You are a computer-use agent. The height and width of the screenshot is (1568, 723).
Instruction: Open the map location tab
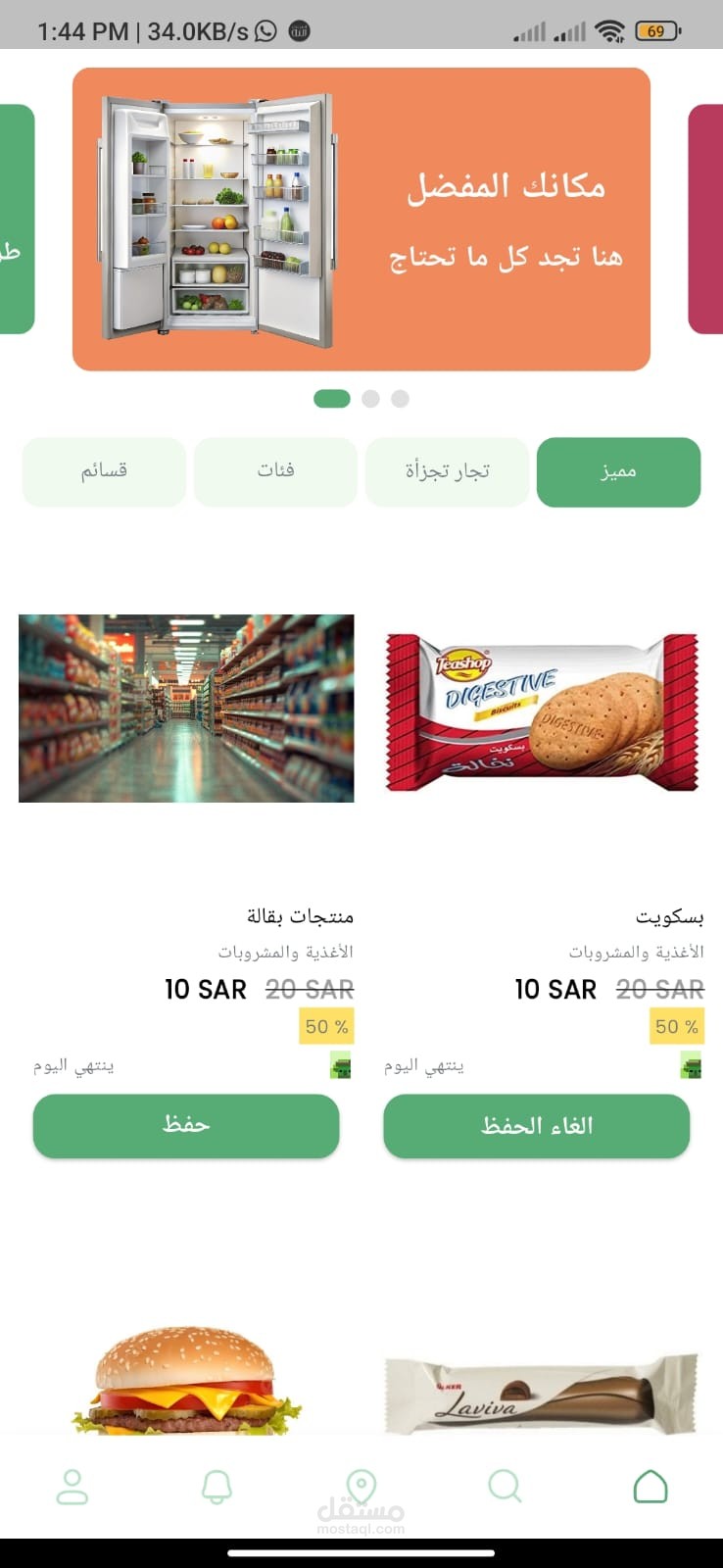[361, 1487]
